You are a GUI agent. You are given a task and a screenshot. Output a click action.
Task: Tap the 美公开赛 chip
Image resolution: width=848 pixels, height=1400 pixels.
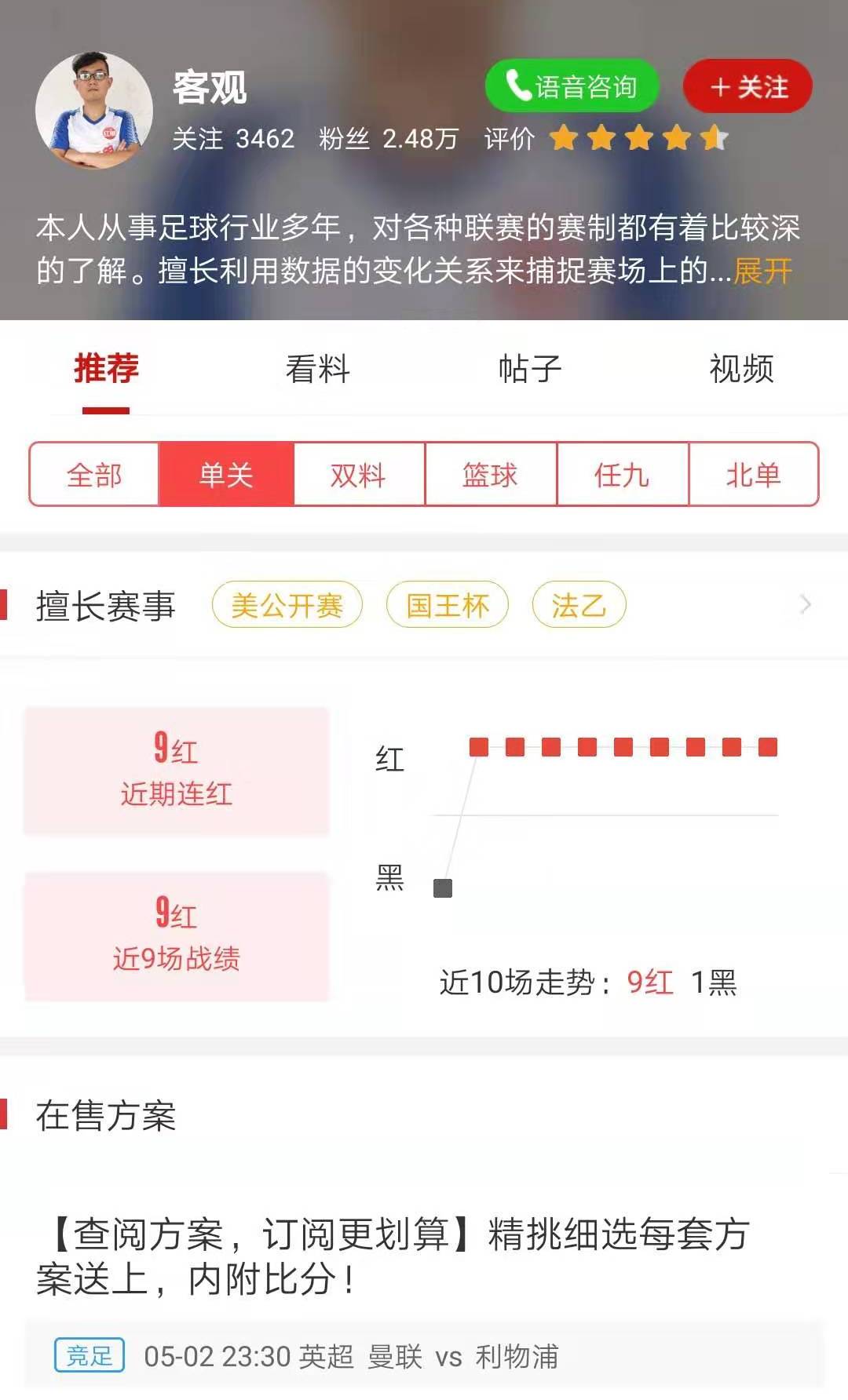click(287, 605)
